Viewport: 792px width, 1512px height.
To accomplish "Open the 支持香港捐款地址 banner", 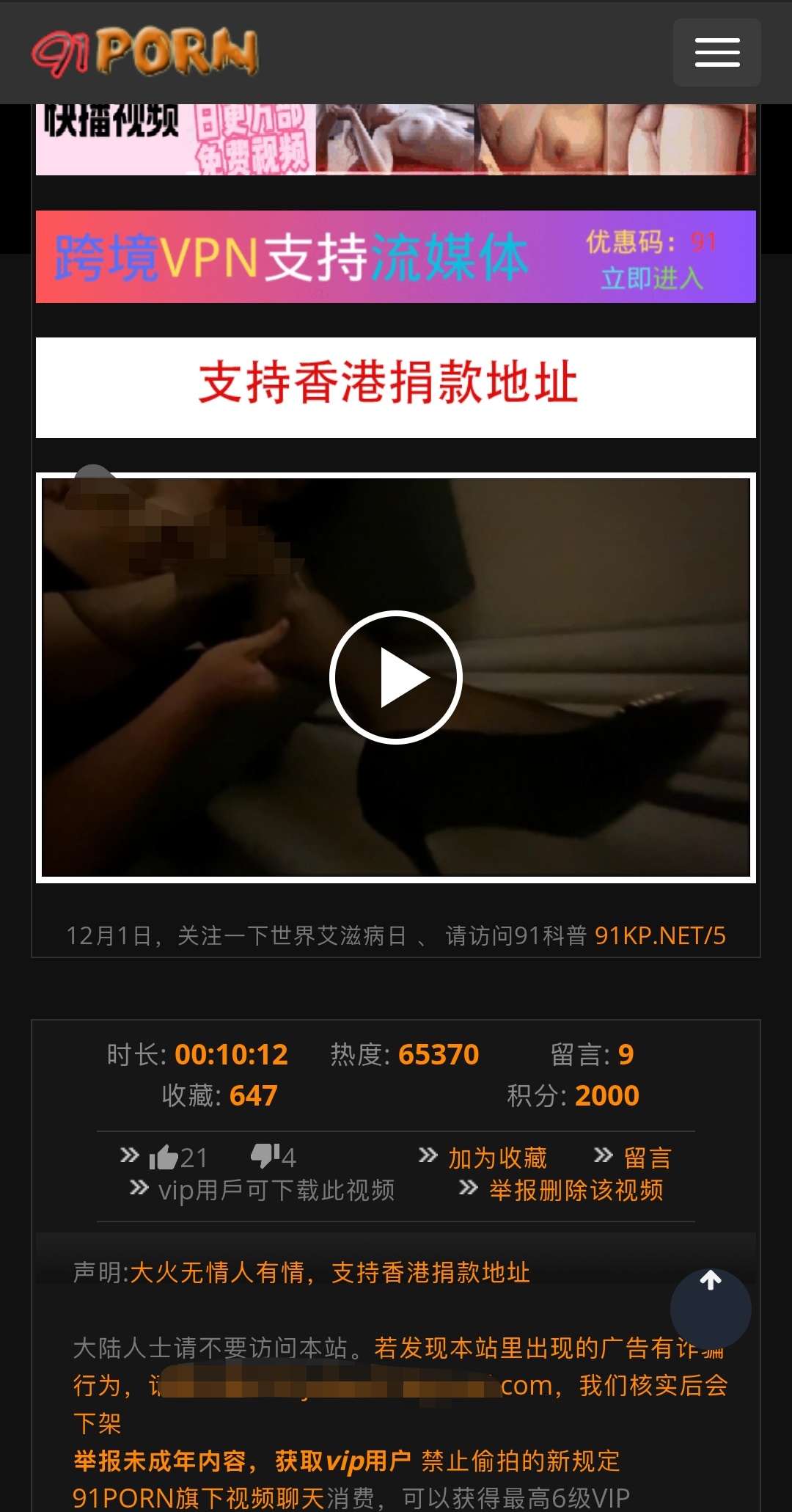I will 396,387.
